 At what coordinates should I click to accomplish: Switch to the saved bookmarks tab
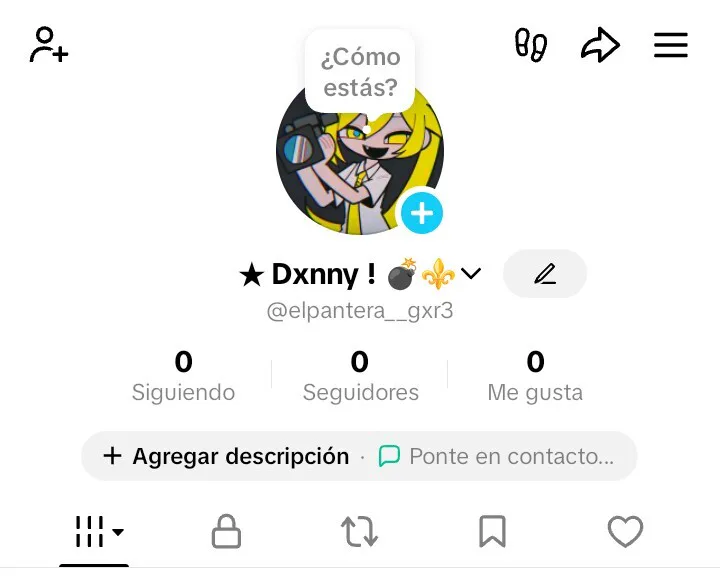[492, 532]
